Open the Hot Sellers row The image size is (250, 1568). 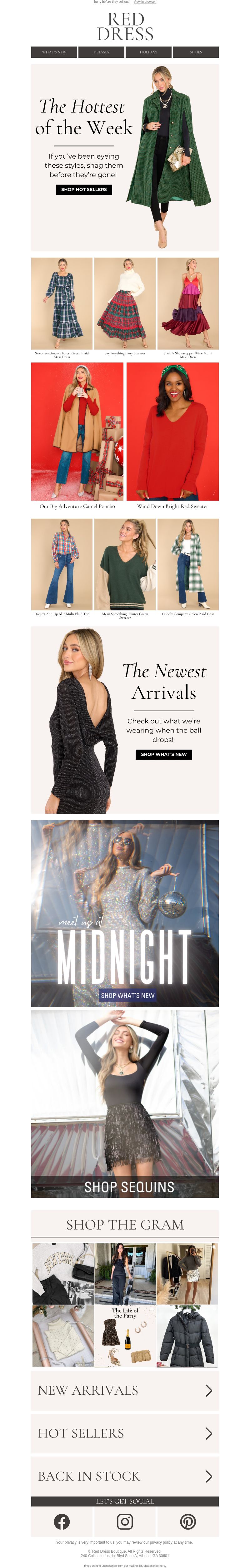pos(125,1433)
